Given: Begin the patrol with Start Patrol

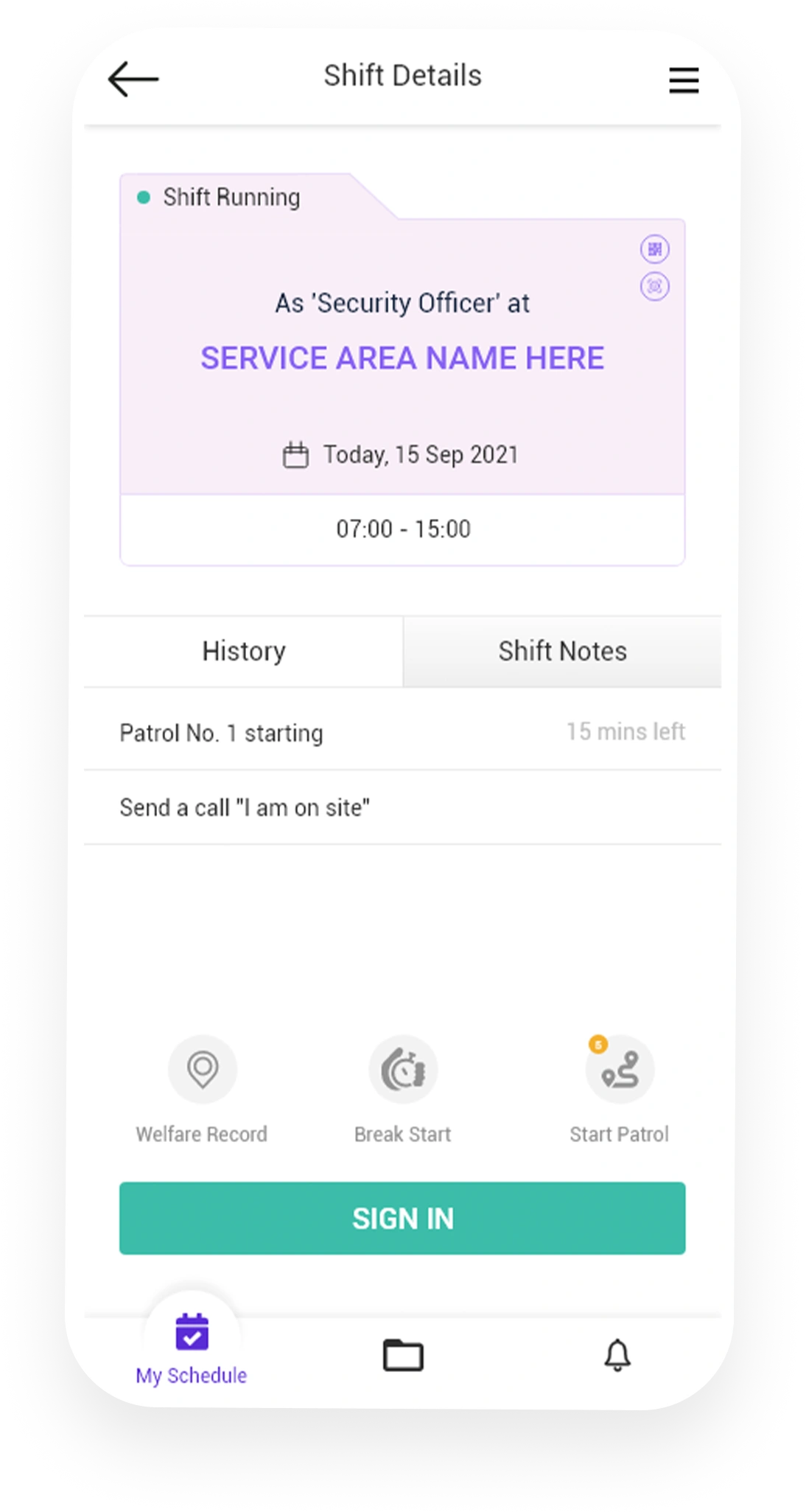Looking at the screenshot, I should 620,1070.
